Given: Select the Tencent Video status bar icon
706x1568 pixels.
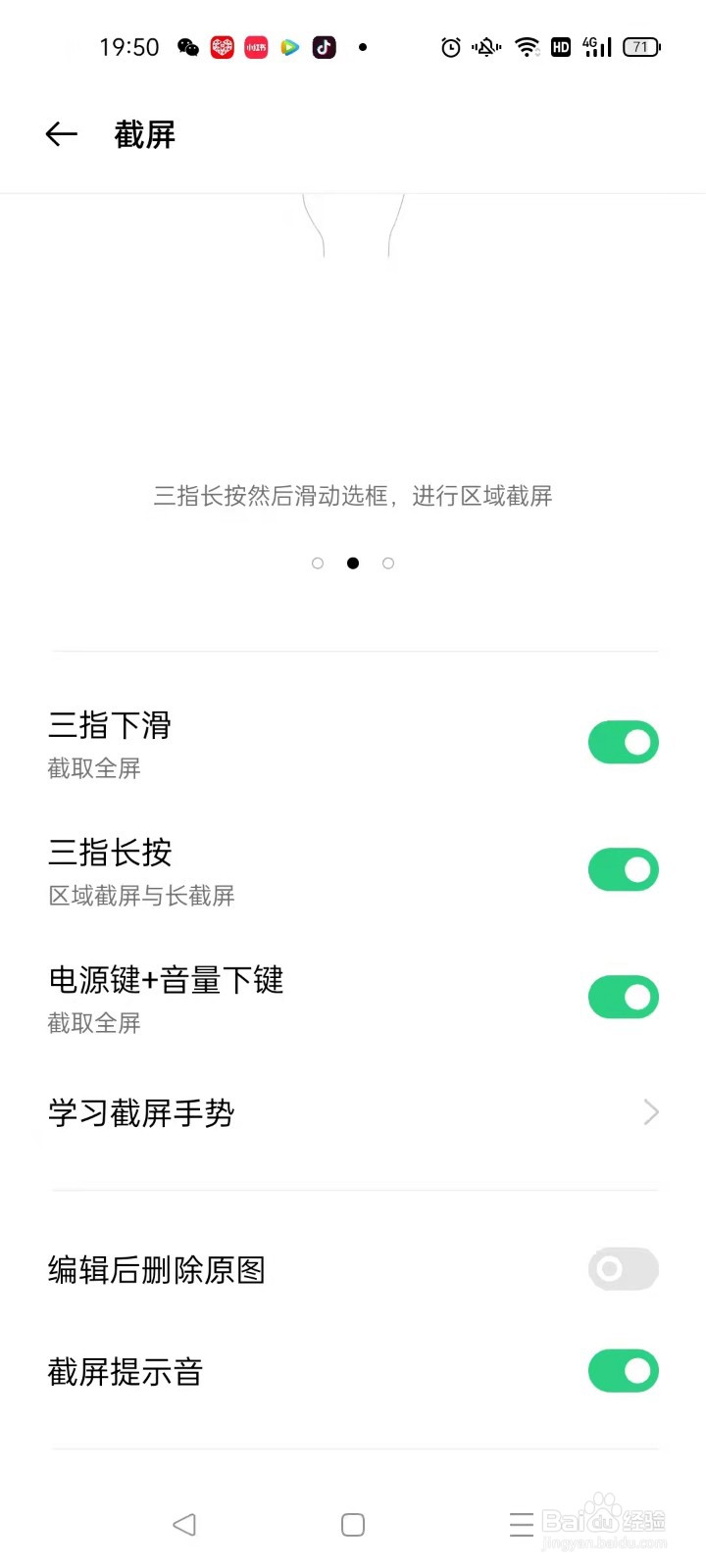Looking at the screenshot, I should coord(289,47).
